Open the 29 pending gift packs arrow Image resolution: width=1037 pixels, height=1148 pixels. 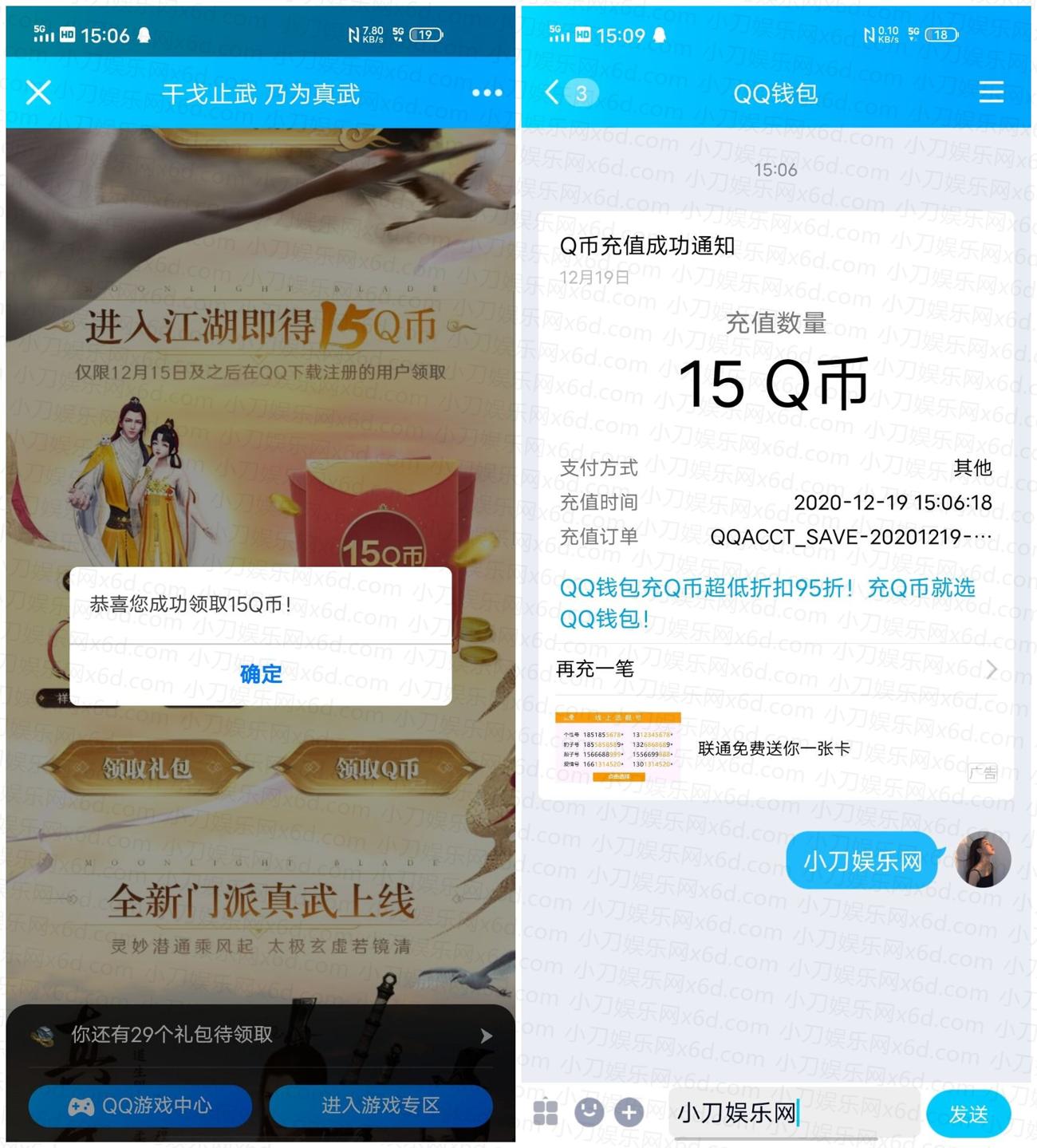(487, 1035)
